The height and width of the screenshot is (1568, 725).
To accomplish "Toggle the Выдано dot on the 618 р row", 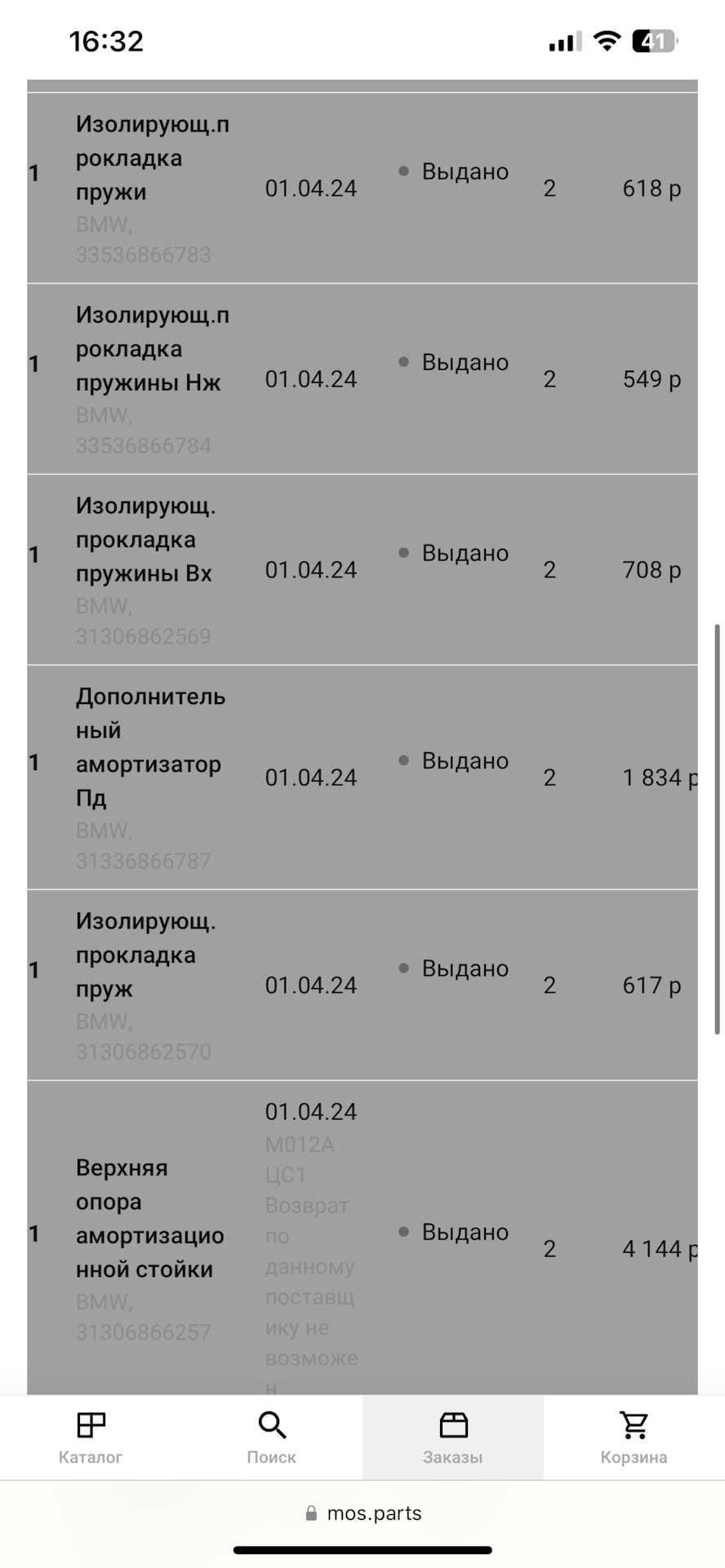I will (x=403, y=171).
